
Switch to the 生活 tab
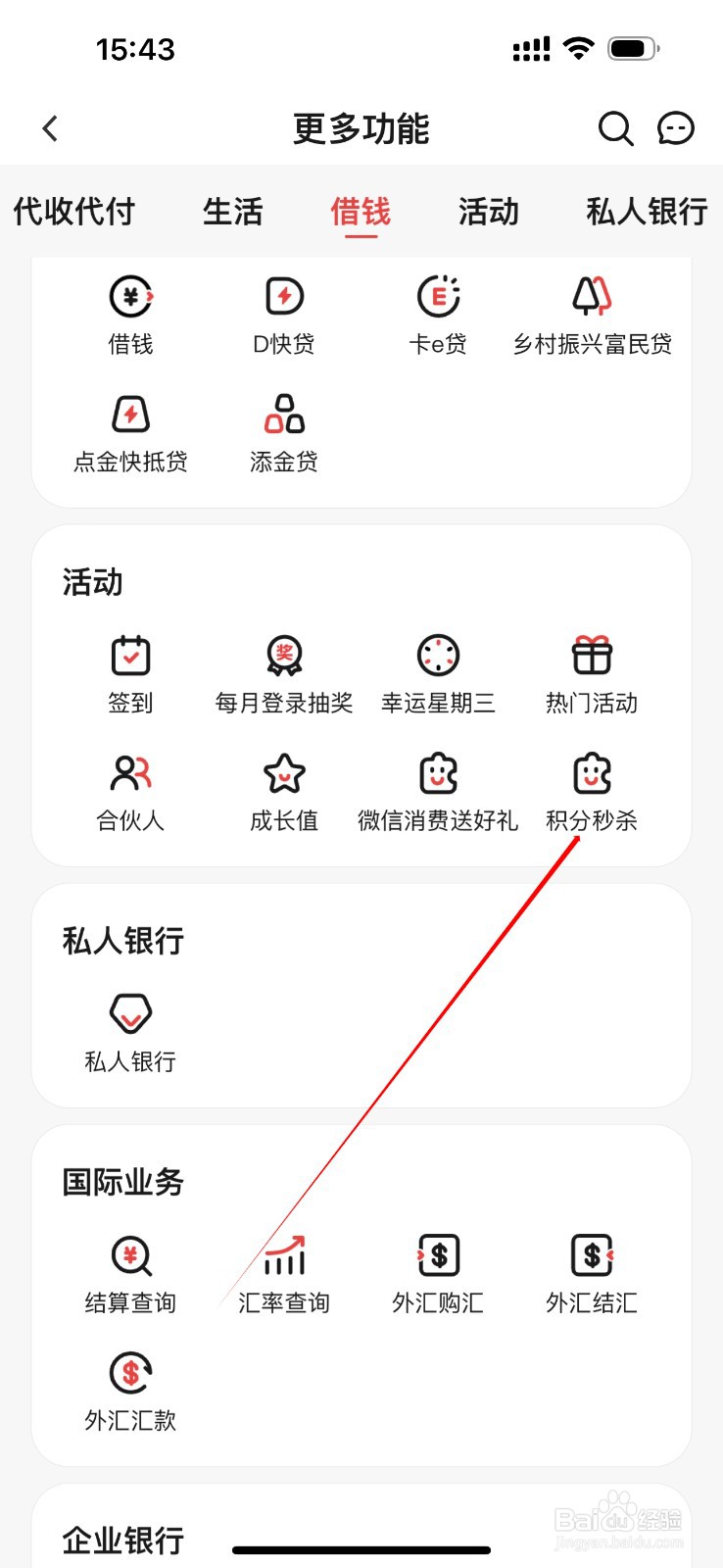pyautogui.click(x=232, y=212)
